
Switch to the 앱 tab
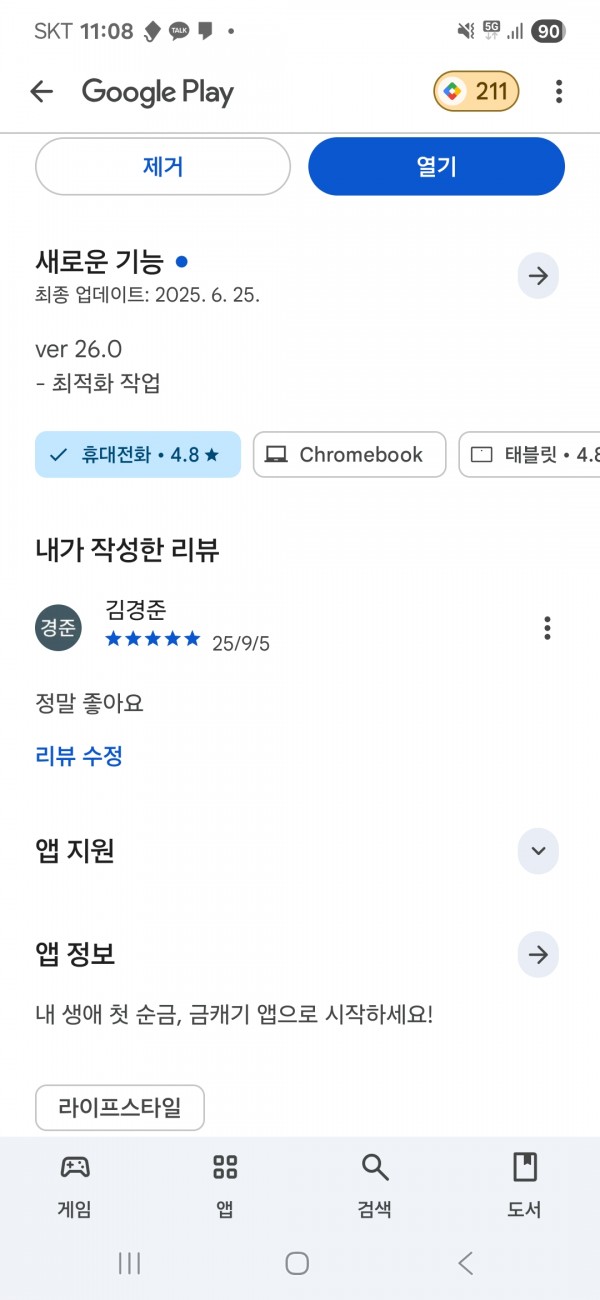225,1185
